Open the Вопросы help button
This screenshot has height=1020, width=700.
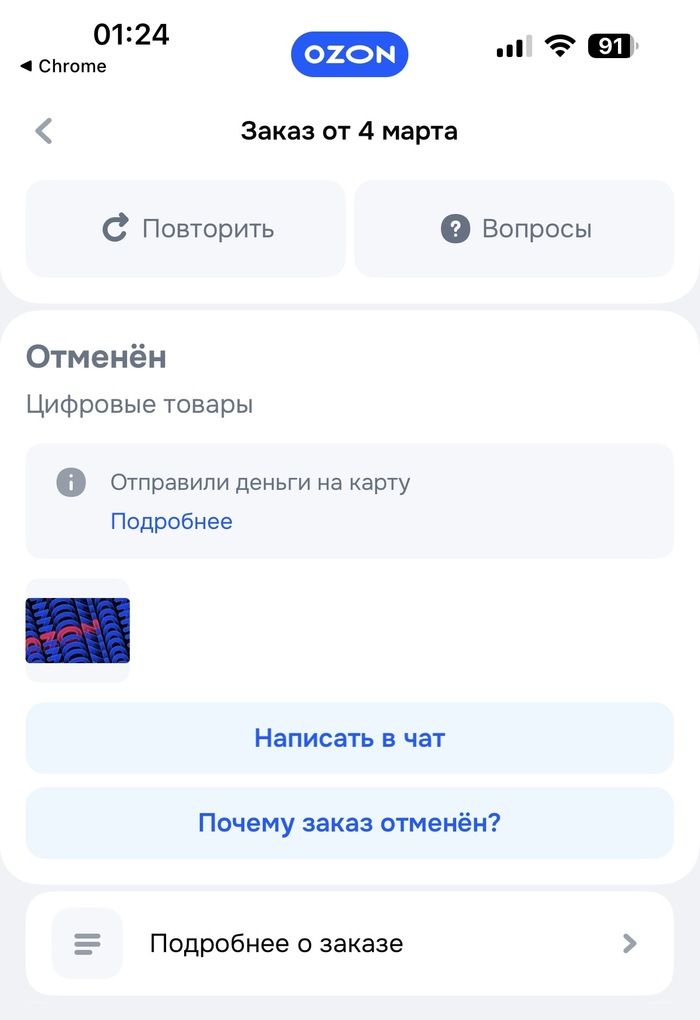pyautogui.click(x=514, y=229)
